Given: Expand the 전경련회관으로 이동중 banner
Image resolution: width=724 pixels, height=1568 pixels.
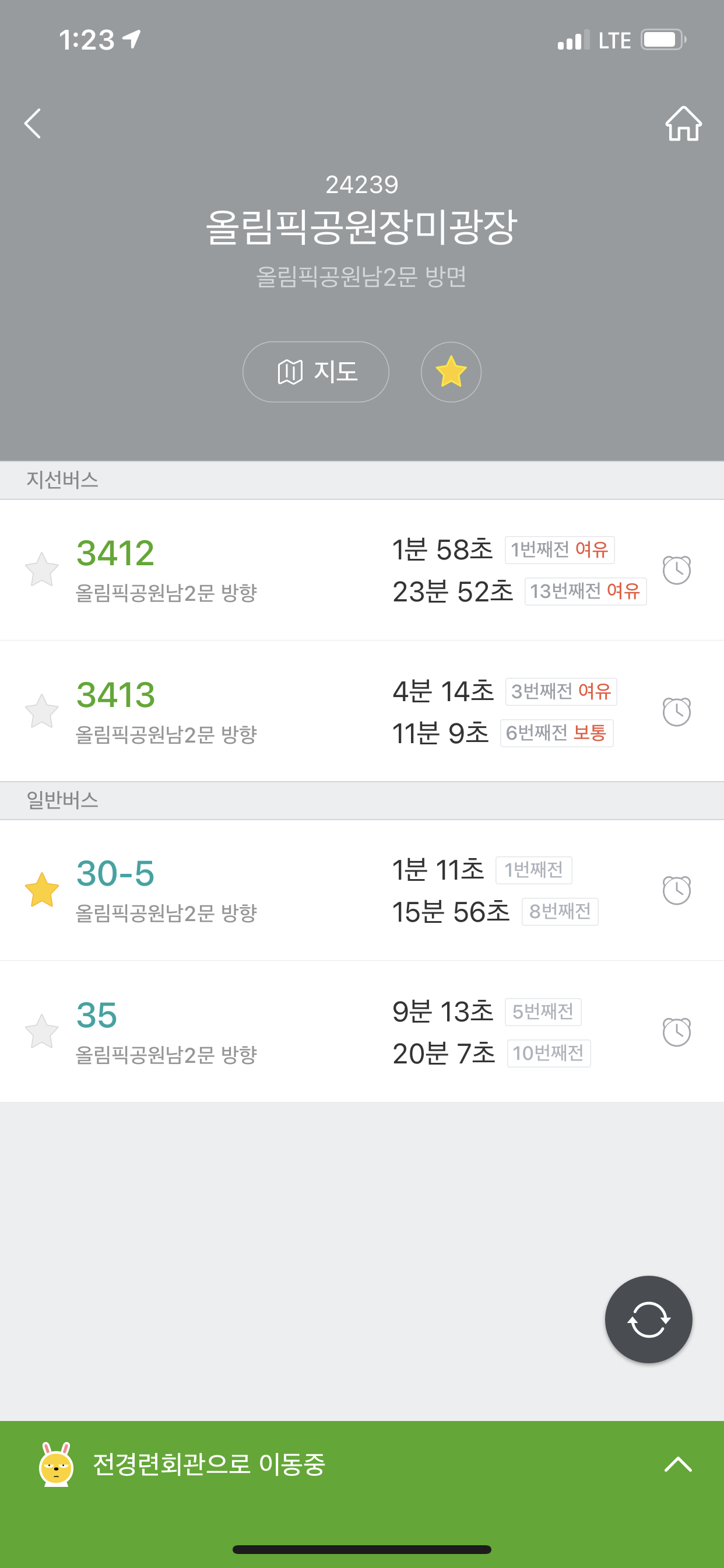Looking at the screenshot, I should tap(362, 1464).
